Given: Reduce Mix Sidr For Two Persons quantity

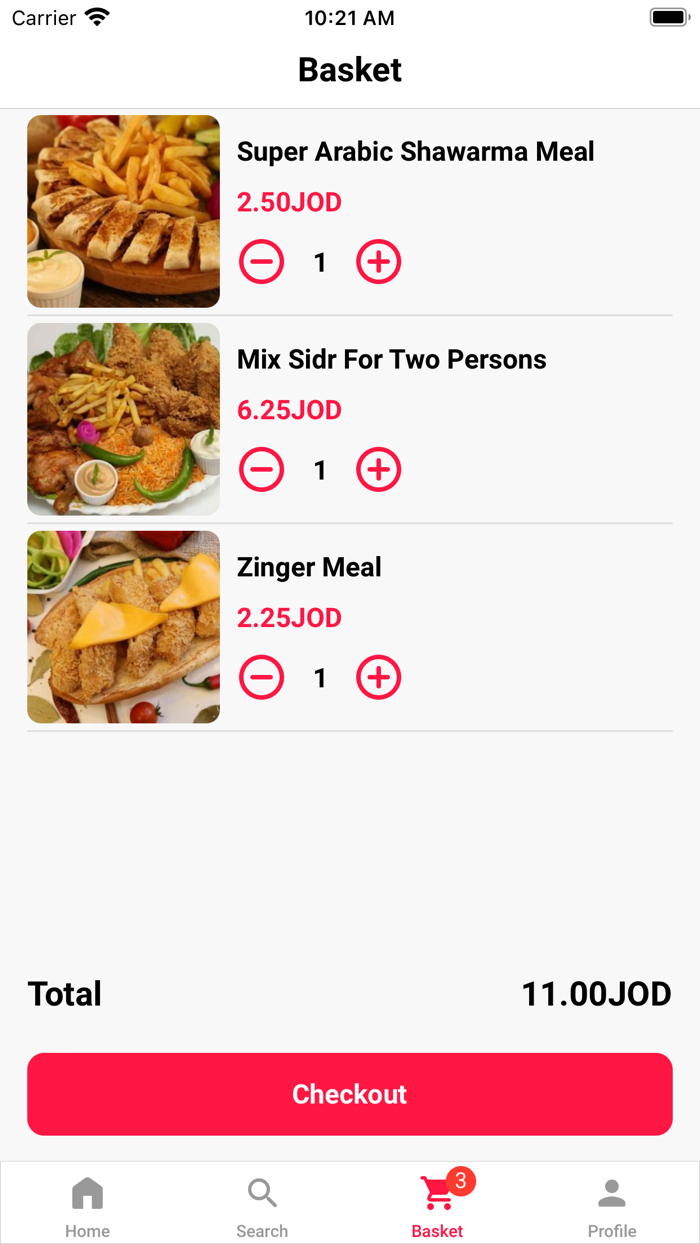Looking at the screenshot, I should (x=262, y=470).
